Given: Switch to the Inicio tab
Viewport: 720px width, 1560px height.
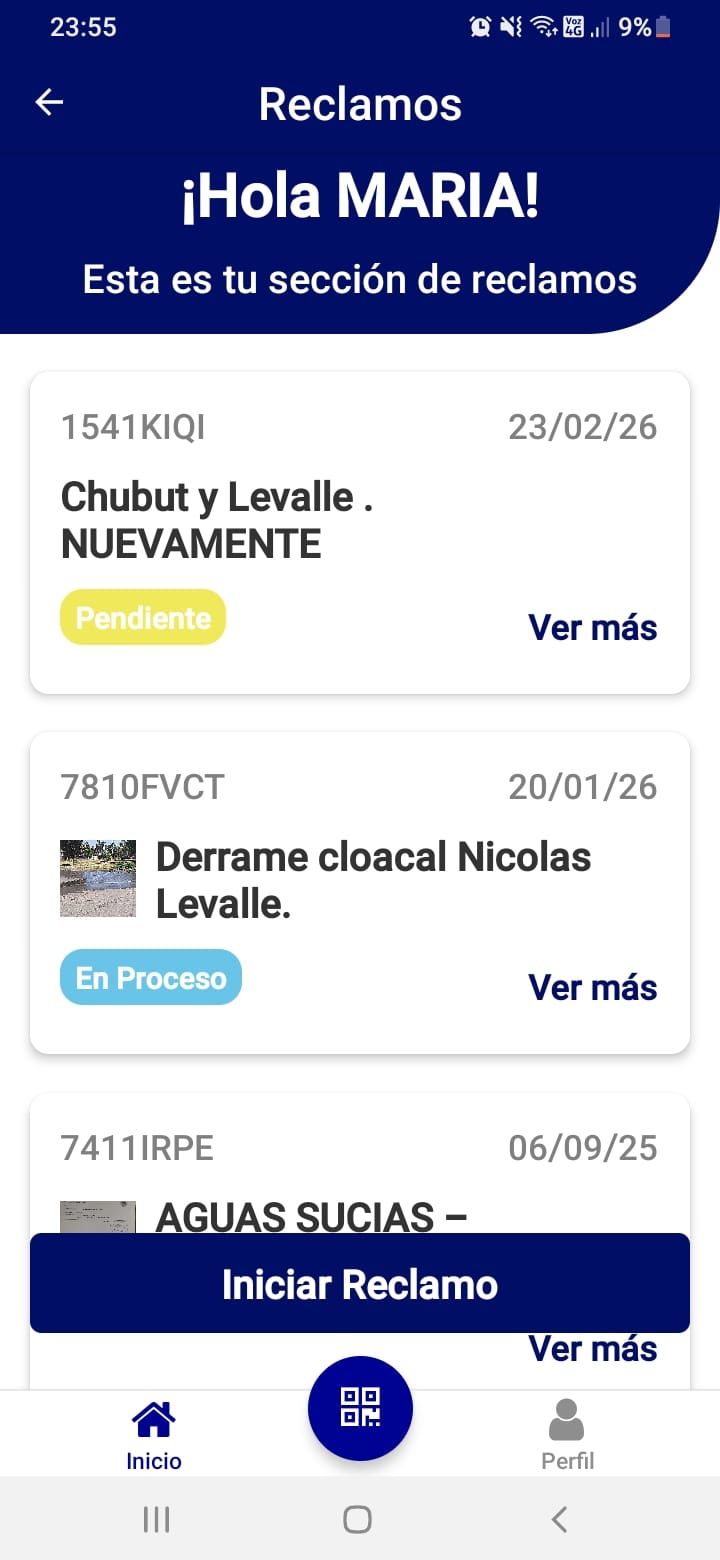Looking at the screenshot, I should coord(154,1435).
